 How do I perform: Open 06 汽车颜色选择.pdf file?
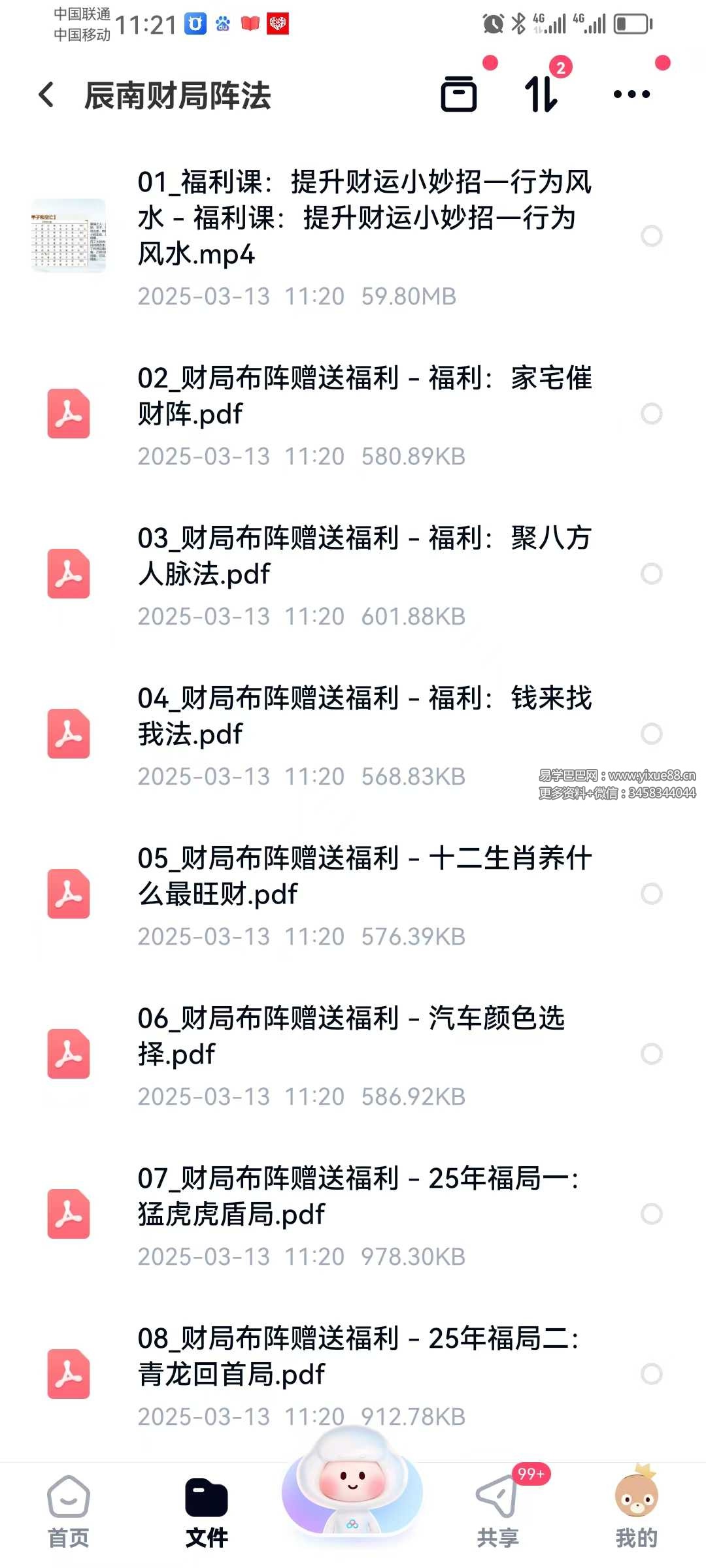pyautogui.click(x=363, y=1036)
